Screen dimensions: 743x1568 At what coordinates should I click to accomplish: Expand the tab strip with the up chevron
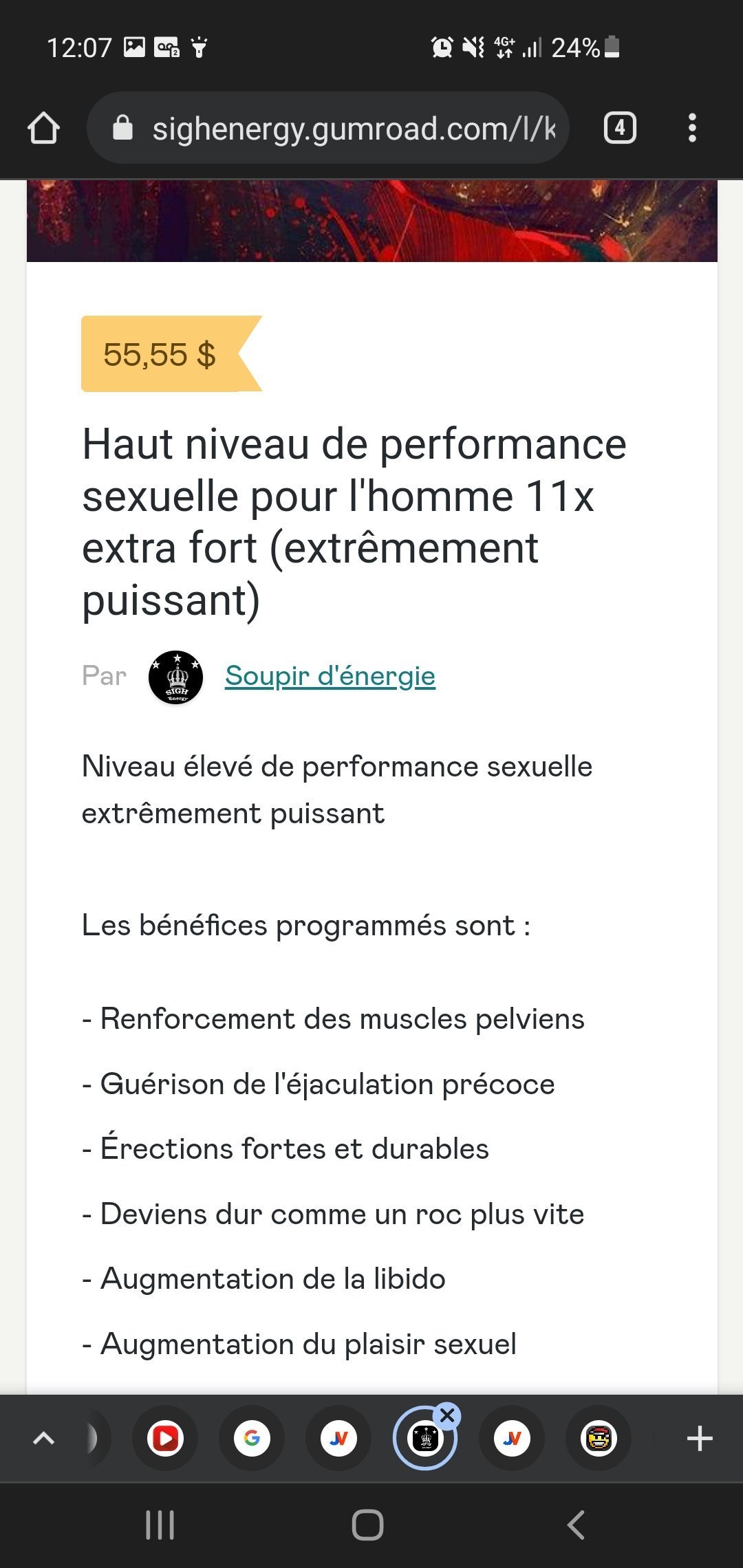click(x=43, y=1438)
